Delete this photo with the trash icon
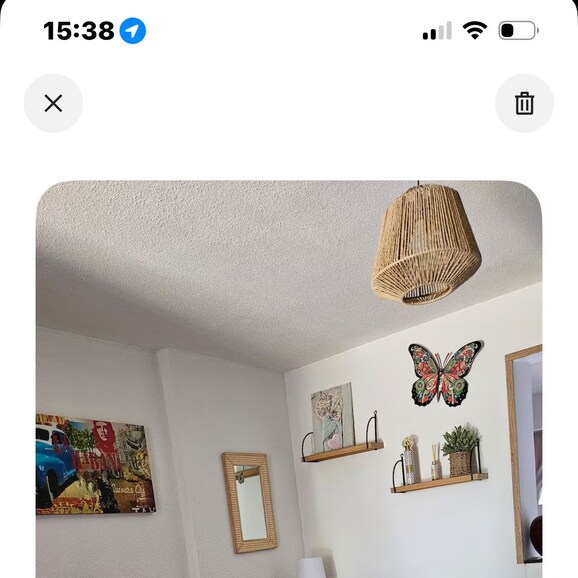Image resolution: width=578 pixels, height=578 pixels. pyautogui.click(x=524, y=103)
